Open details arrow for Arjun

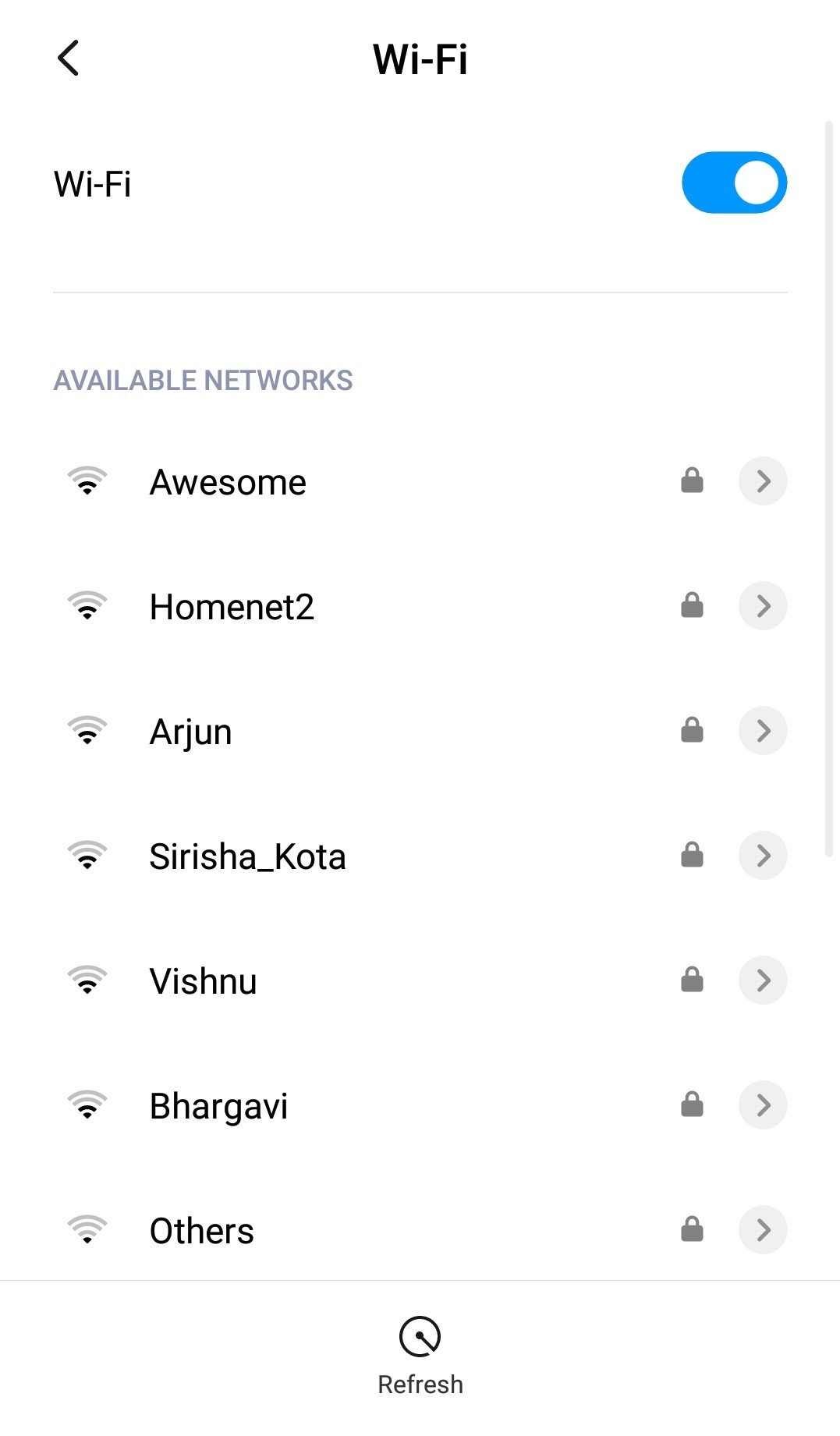(762, 731)
